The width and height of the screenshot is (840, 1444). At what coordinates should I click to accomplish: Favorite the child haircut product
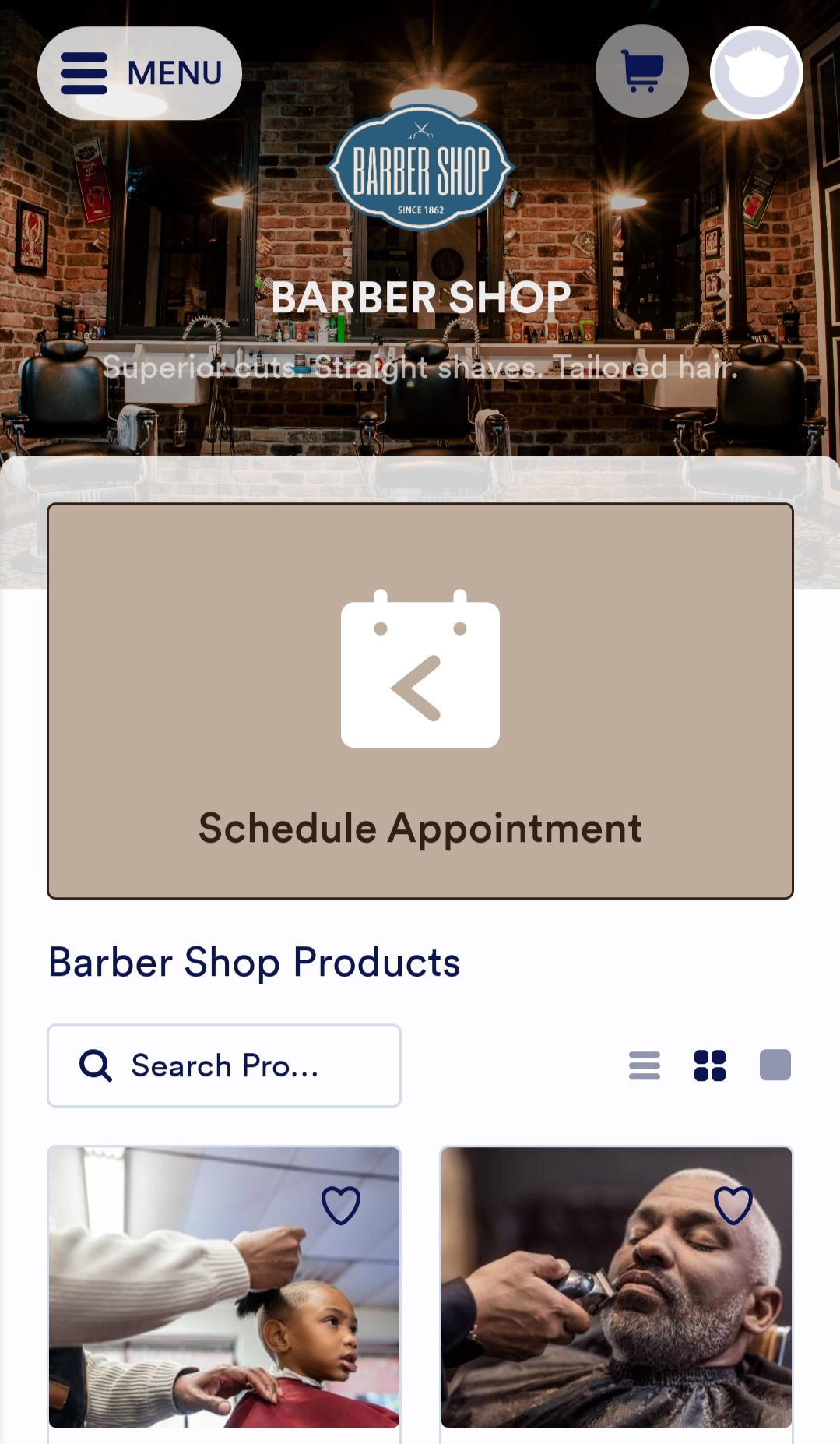tap(341, 1206)
